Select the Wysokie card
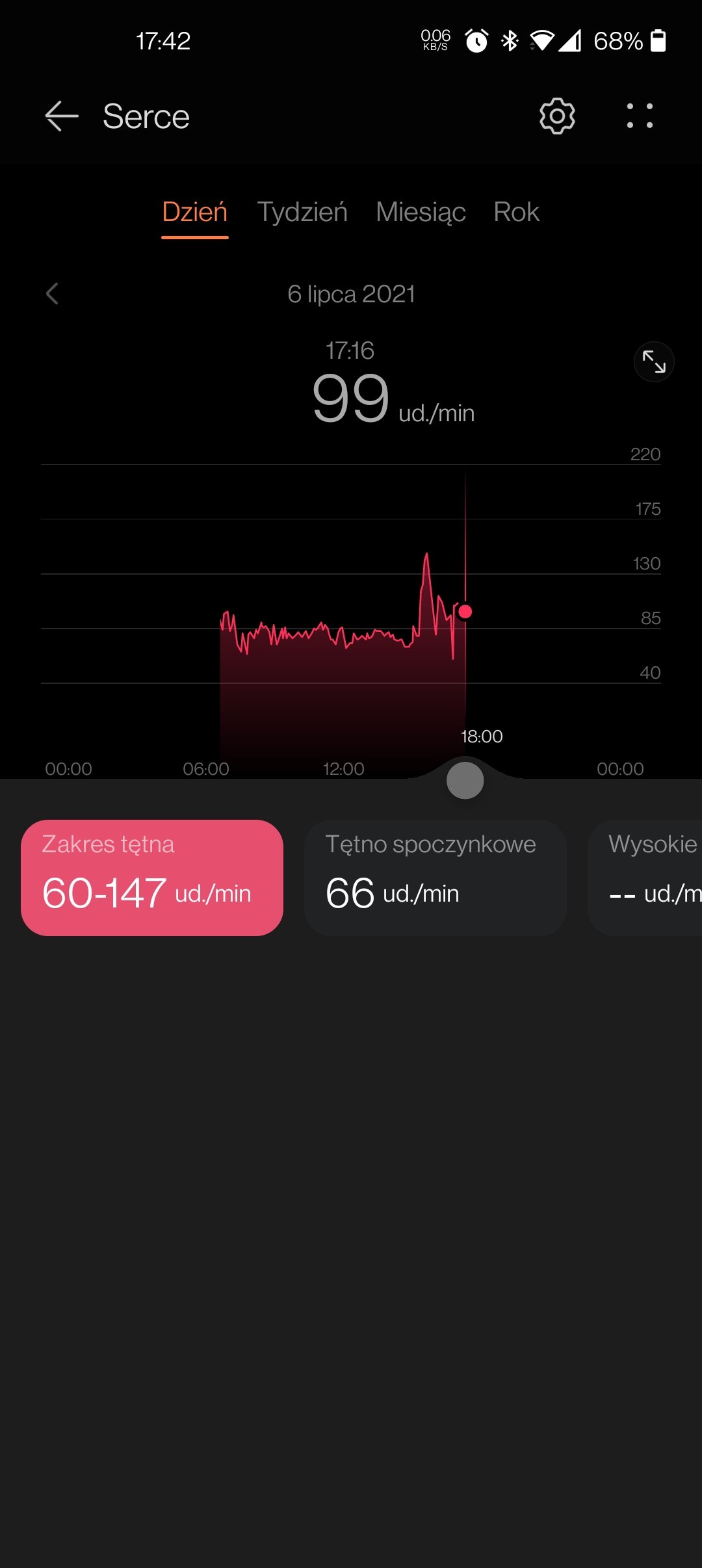This screenshot has width=702, height=1568. coord(645,878)
